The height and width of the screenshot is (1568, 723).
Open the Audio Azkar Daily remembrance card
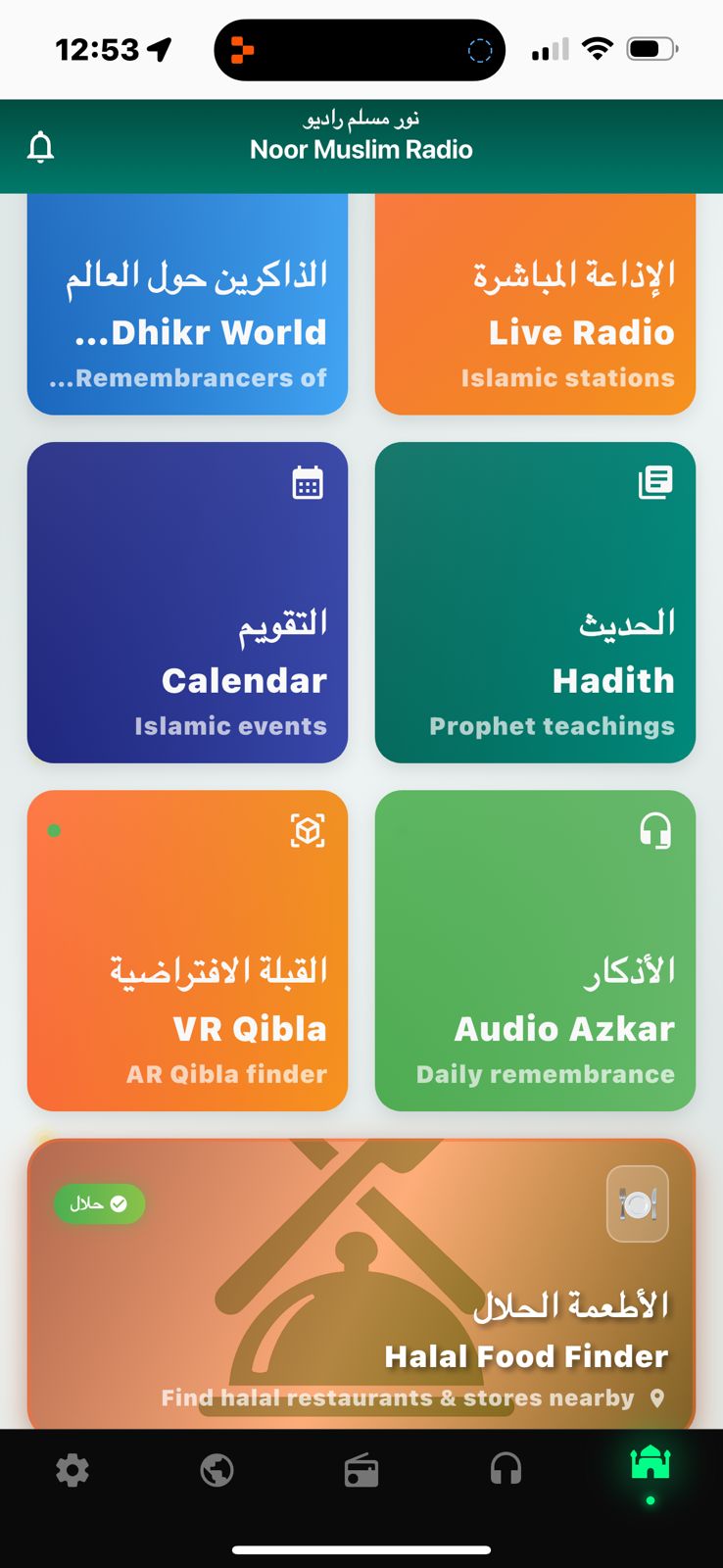[x=535, y=949]
